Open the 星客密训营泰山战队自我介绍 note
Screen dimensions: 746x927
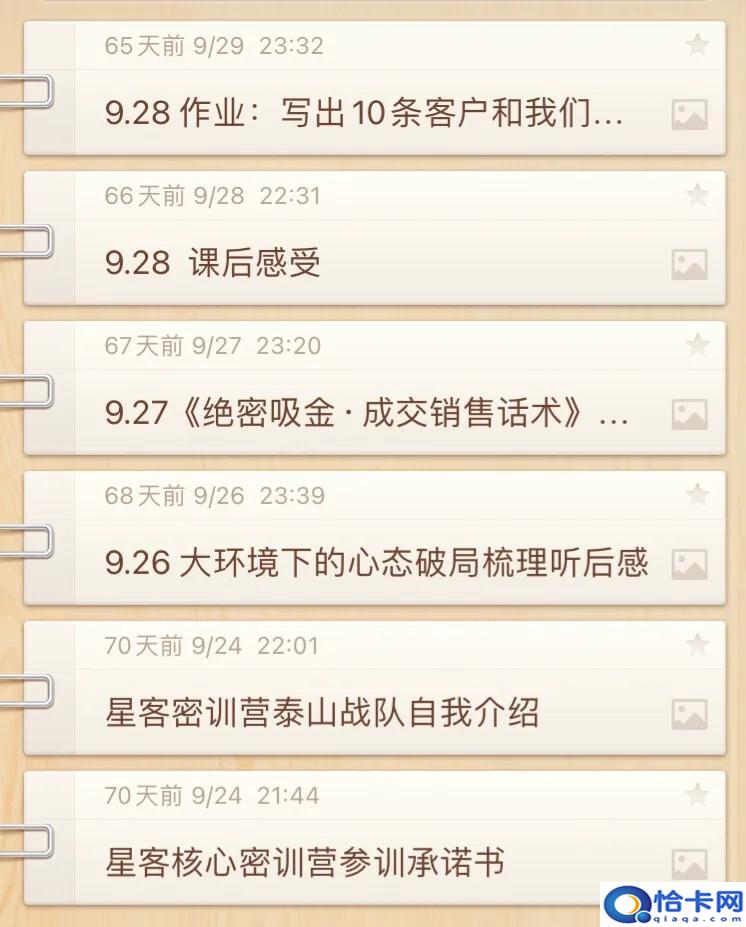pos(322,714)
